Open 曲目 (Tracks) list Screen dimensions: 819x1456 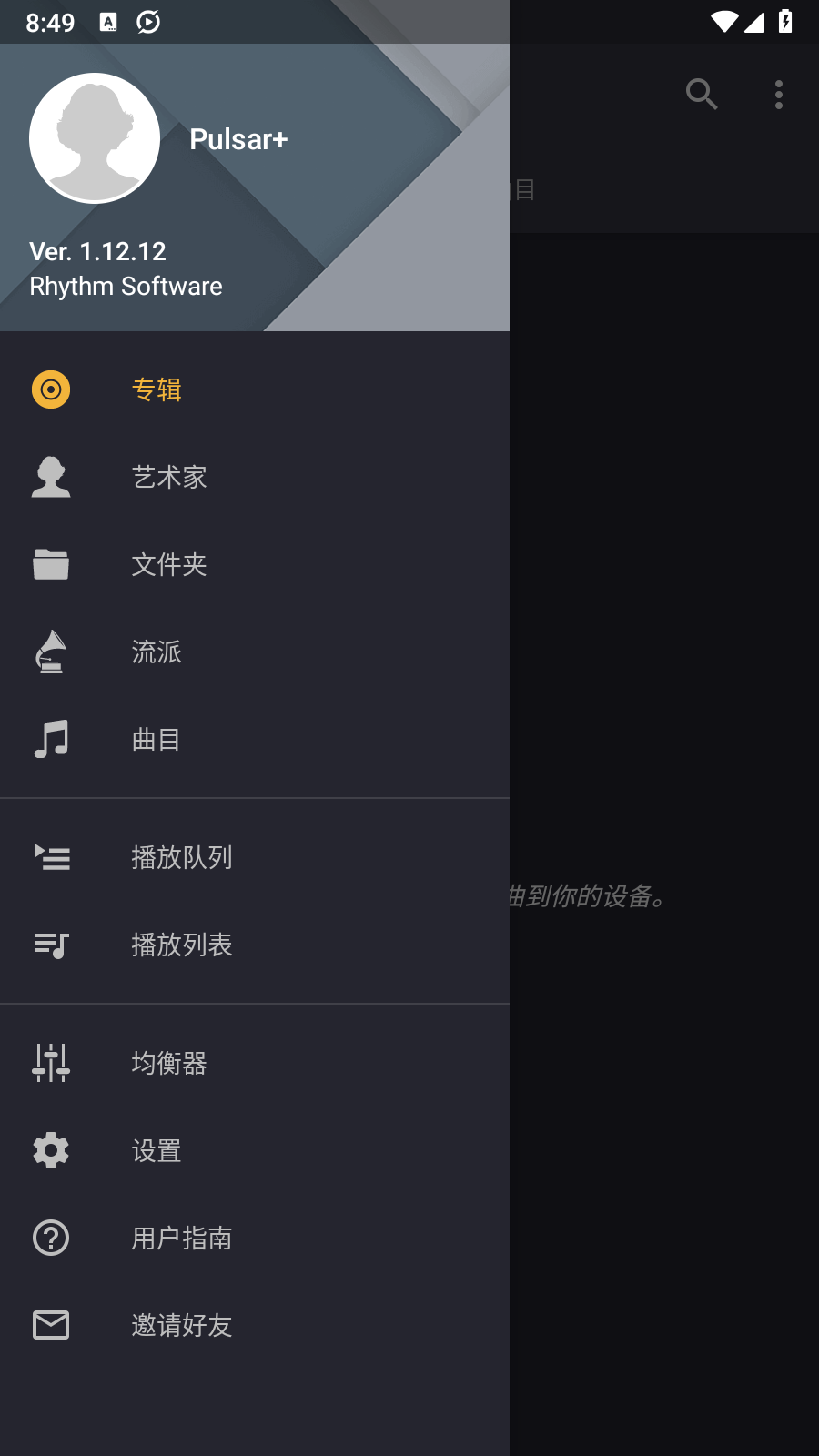(x=255, y=739)
